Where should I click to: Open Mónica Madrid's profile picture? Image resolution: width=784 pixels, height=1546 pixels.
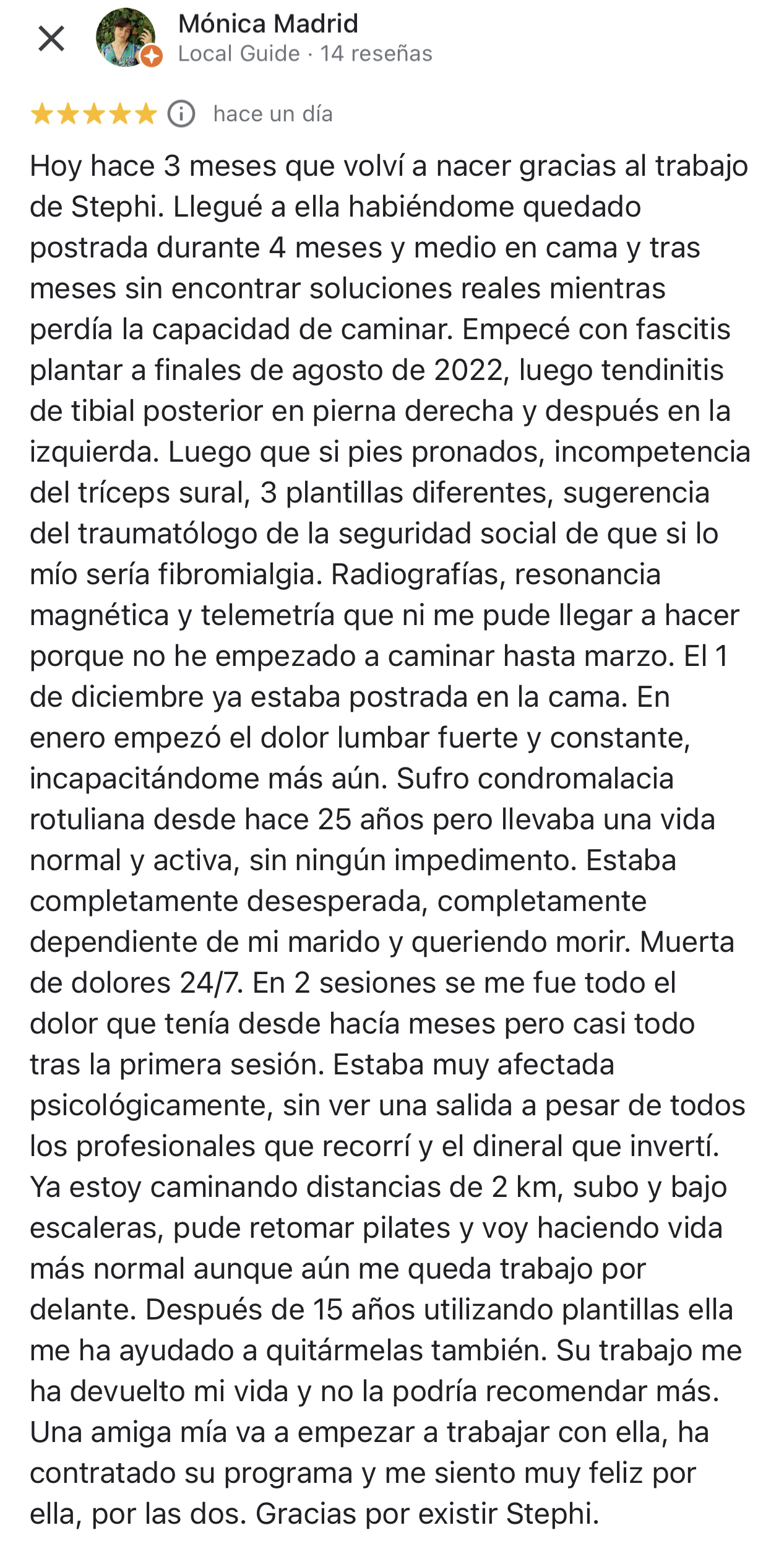[x=126, y=37]
